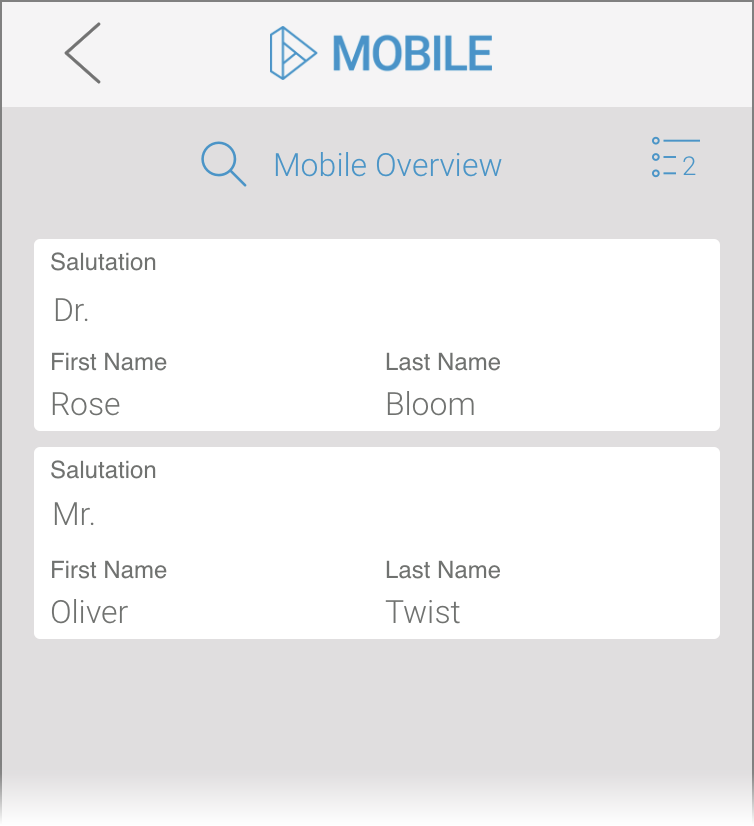Click the Salutation label on first card
The width and height of the screenshot is (754, 826).
pos(103,262)
